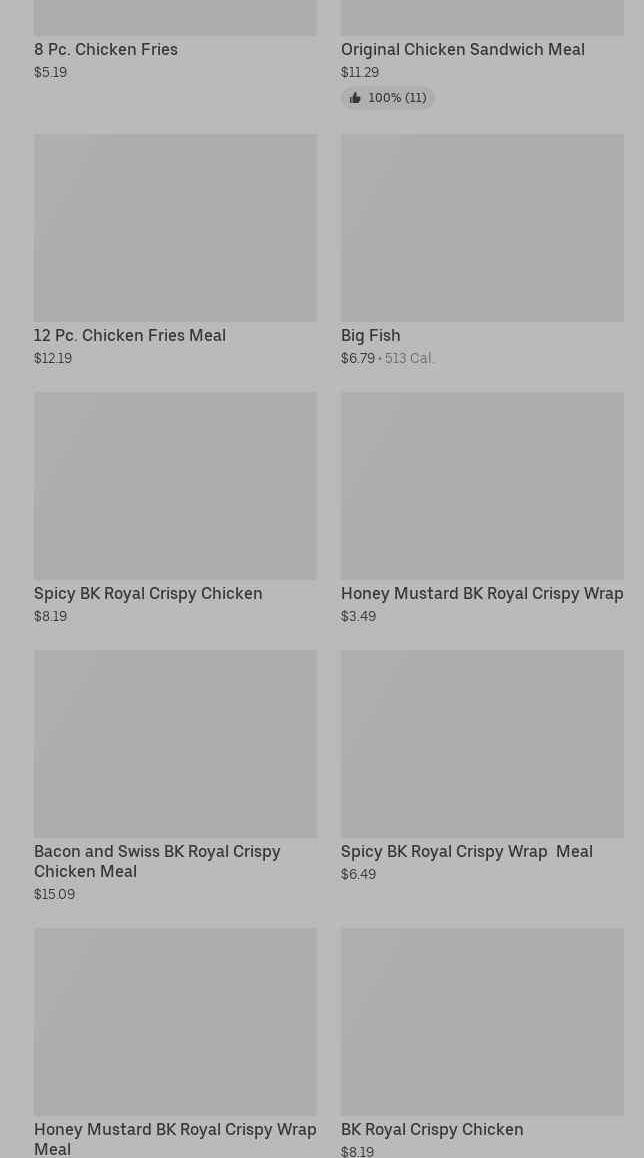644x1158 pixels.
Task: Select the Original Chicken Sandwich Meal
Action: [x=462, y=49]
